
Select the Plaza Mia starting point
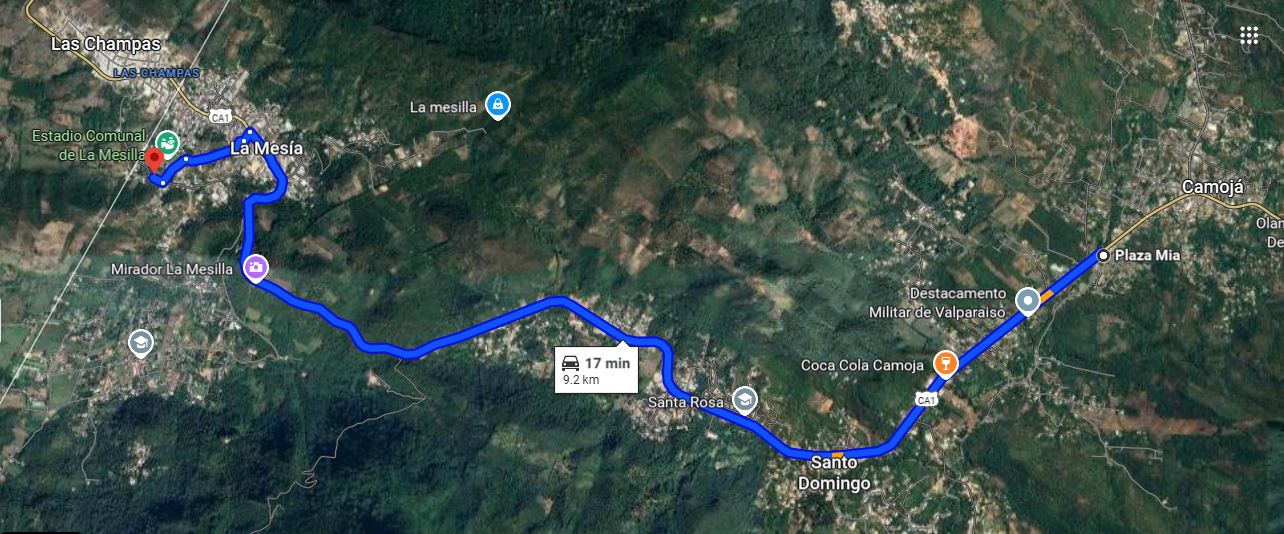(x=1102, y=255)
